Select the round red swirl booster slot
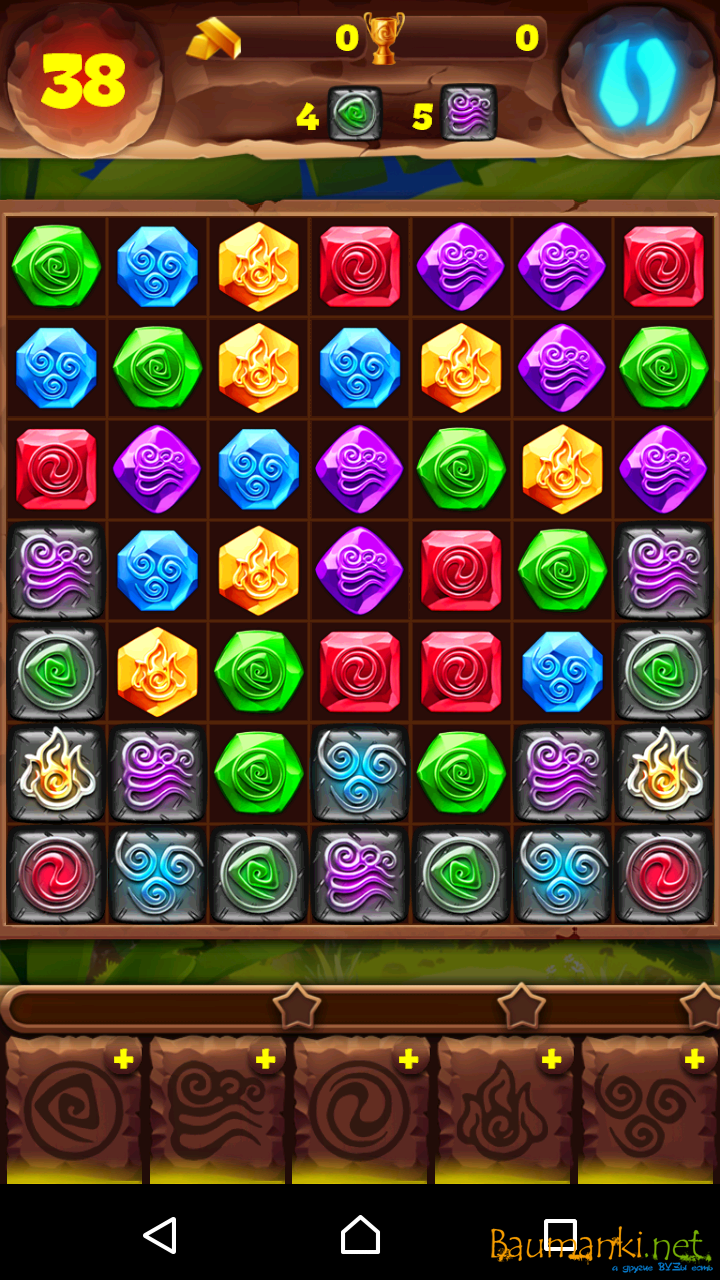Screen dimensions: 720x1280 (x=360, y=1110)
